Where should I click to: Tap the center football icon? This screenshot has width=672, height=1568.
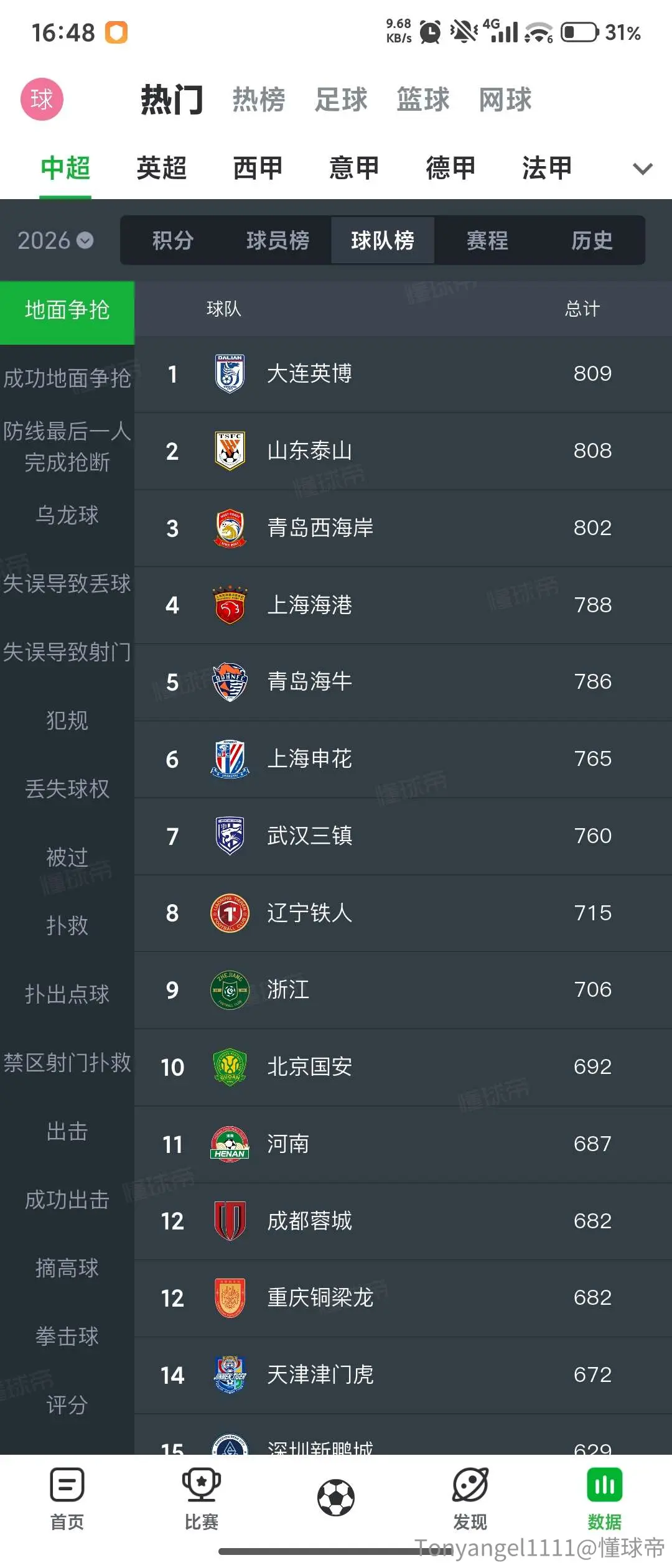(336, 1497)
